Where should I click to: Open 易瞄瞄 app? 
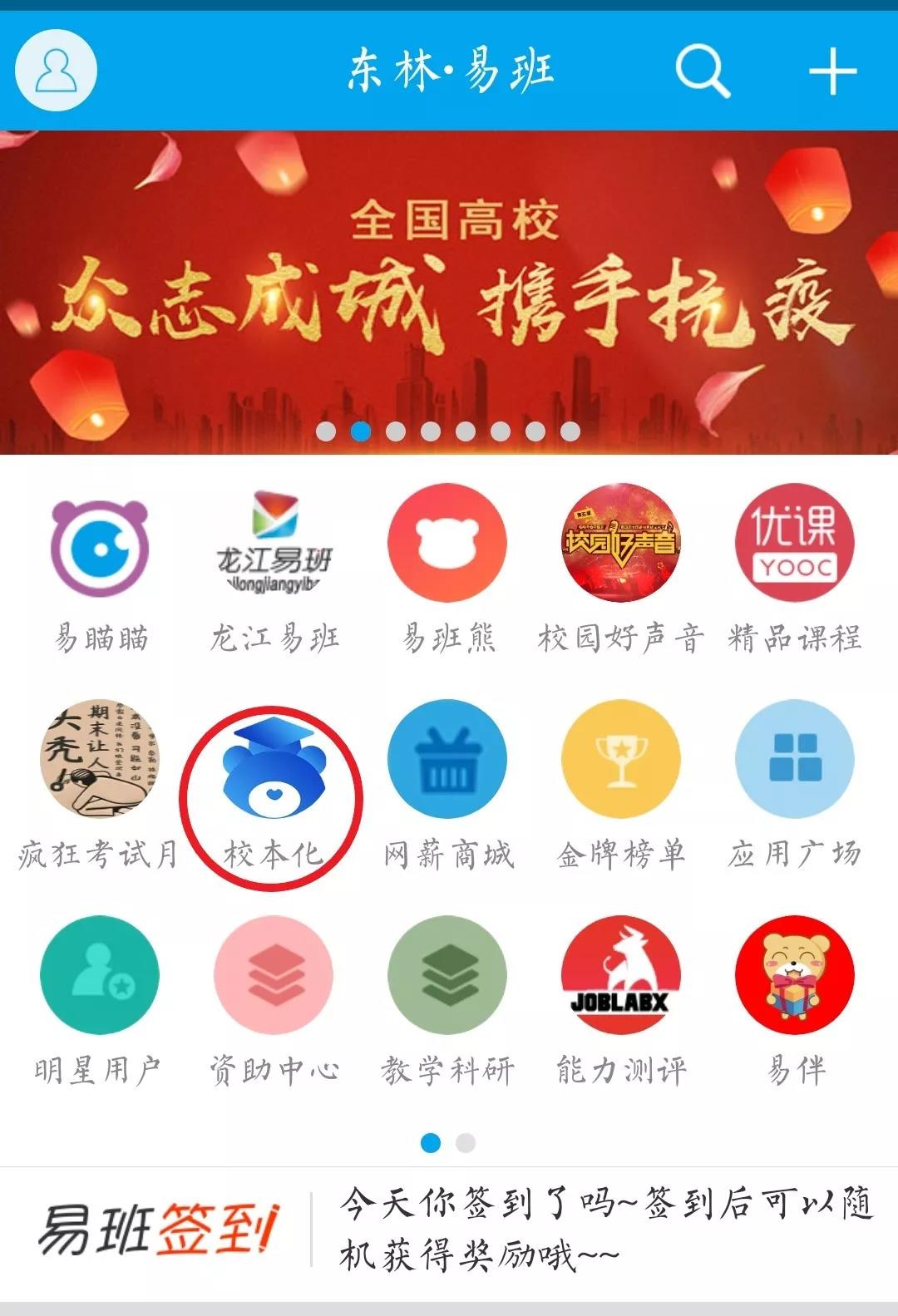coord(100,545)
